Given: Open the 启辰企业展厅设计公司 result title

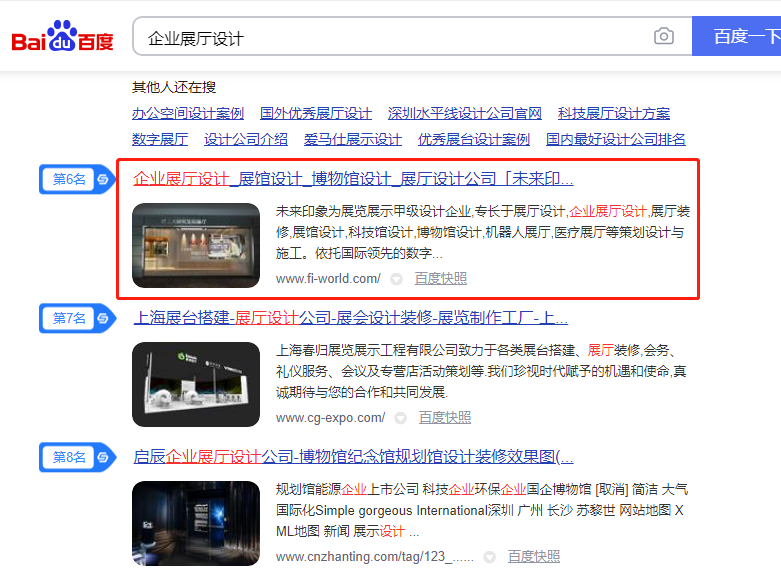Looking at the screenshot, I should (x=353, y=457).
